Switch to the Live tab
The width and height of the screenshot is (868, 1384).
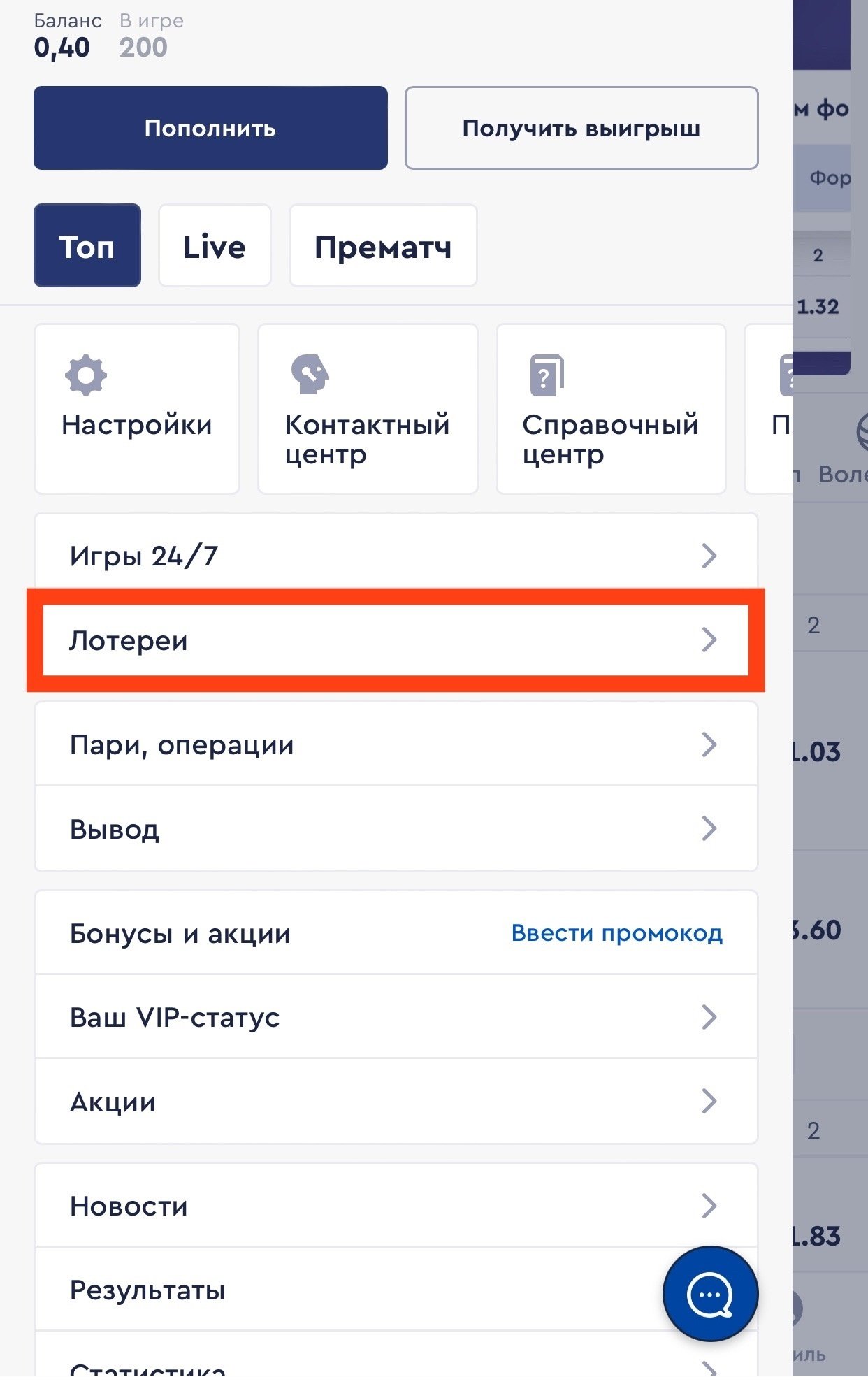(214, 246)
